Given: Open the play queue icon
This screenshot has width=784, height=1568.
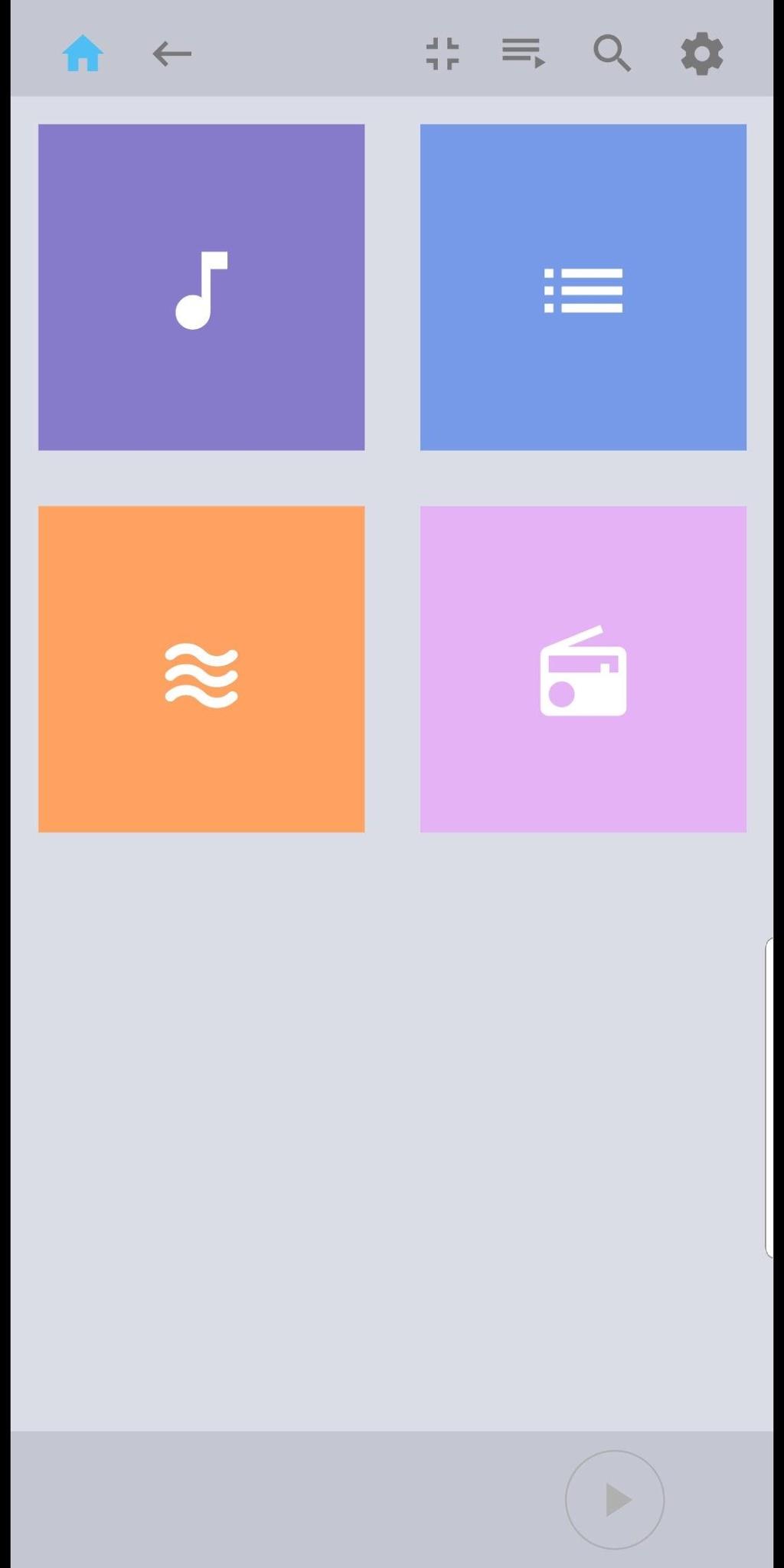Looking at the screenshot, I should (524, 54).
